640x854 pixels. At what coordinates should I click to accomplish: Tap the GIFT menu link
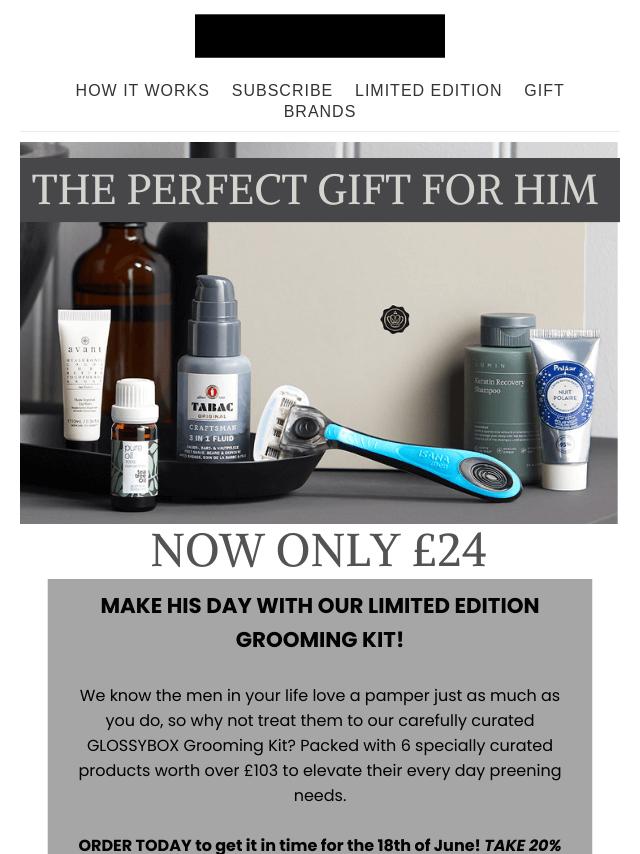coord(544,90)
